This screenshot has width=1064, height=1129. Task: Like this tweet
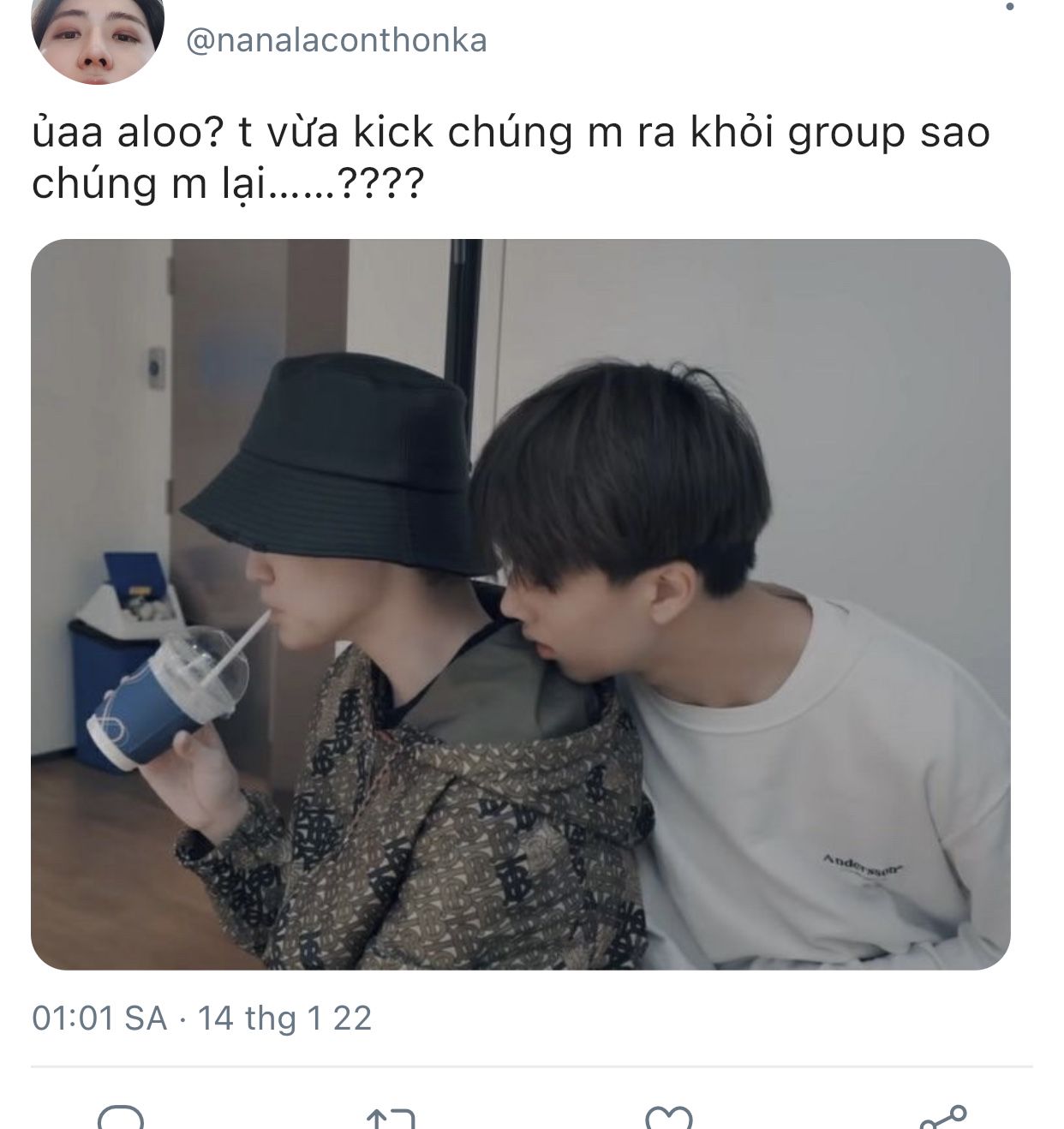668,1118
